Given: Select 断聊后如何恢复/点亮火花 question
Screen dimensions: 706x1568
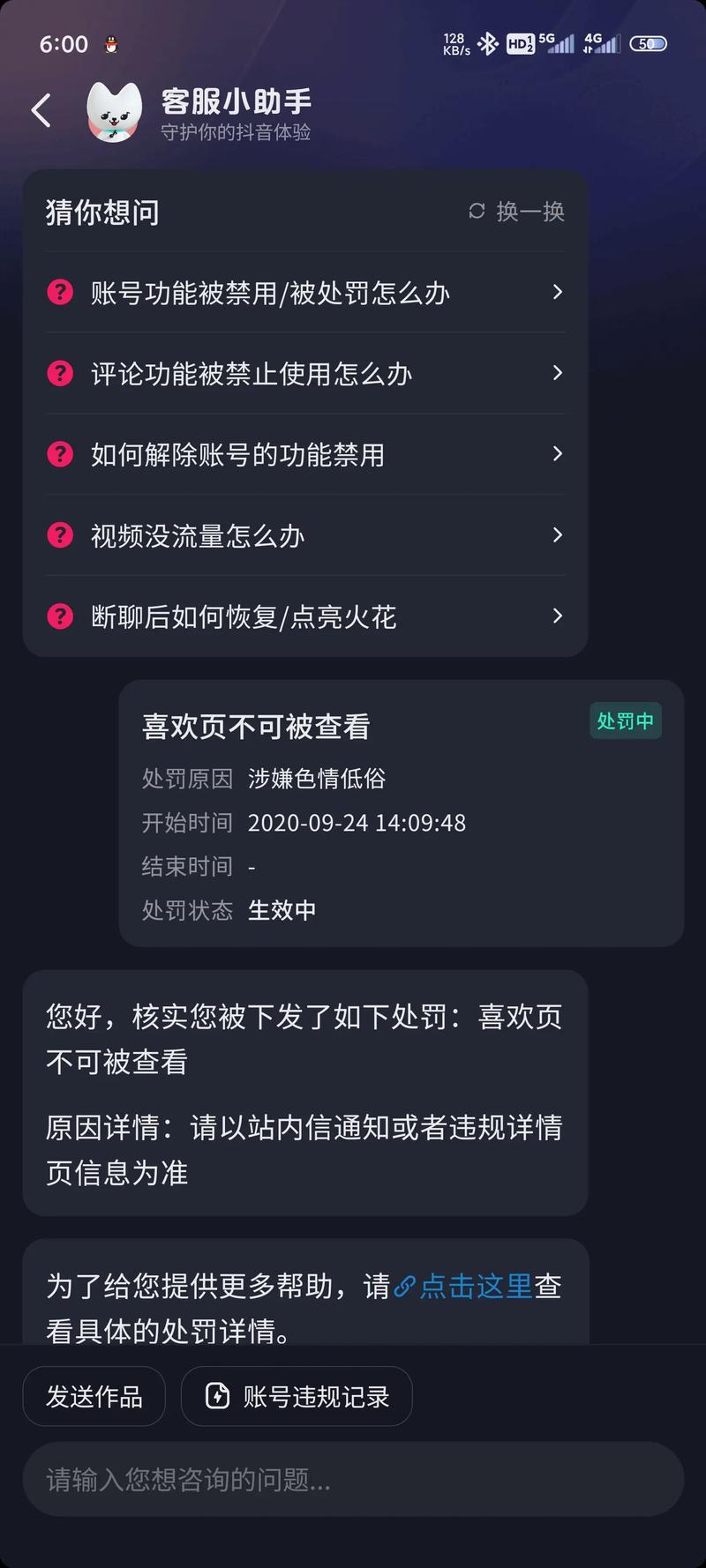Looking at the screenshot, I should [304, 616].
